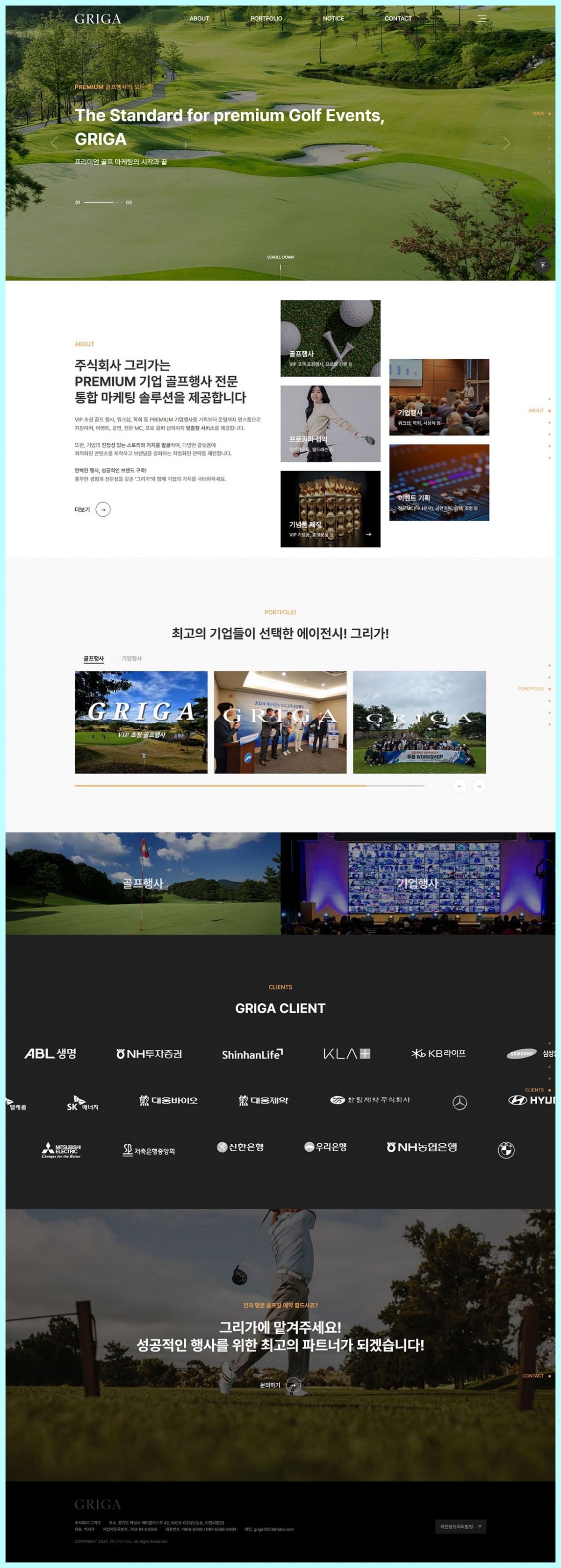Open 개인정보처리방침 link in footer

[x=460, y=1526]
